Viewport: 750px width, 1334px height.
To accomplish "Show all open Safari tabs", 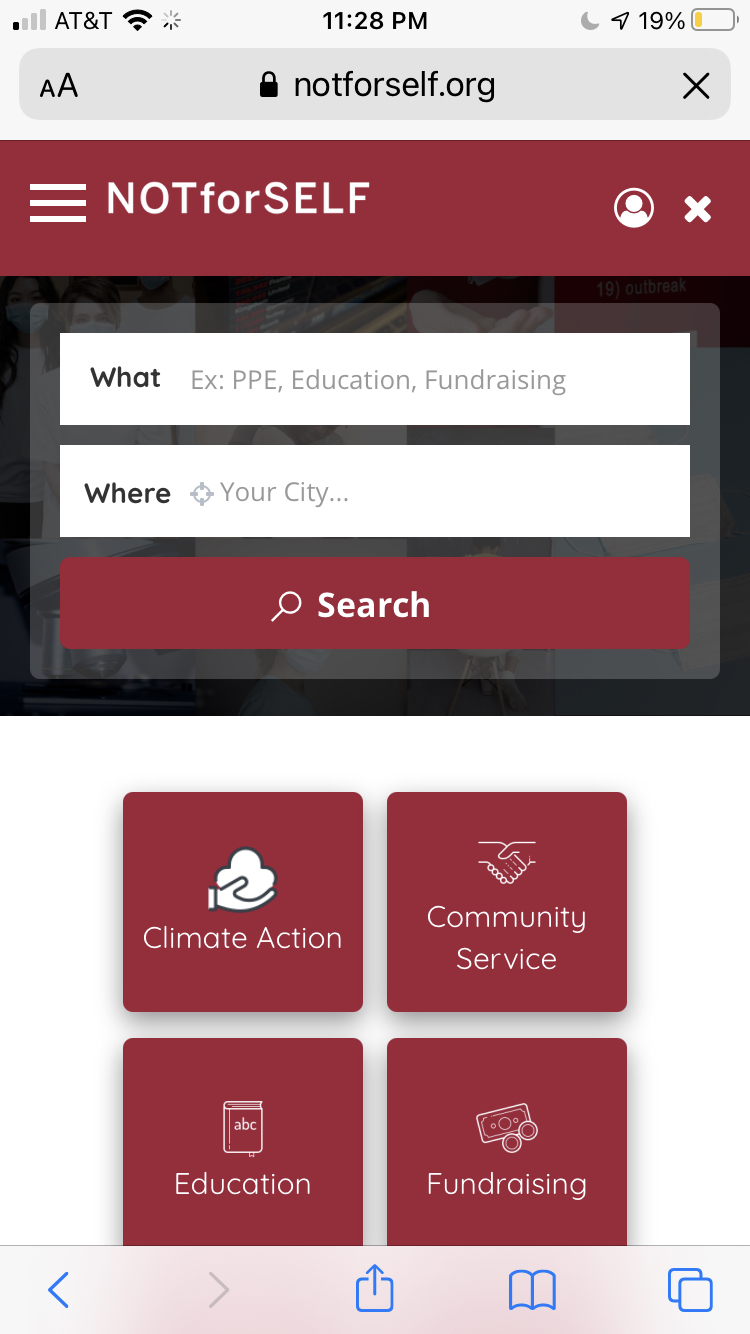I will click(690, 1290).
